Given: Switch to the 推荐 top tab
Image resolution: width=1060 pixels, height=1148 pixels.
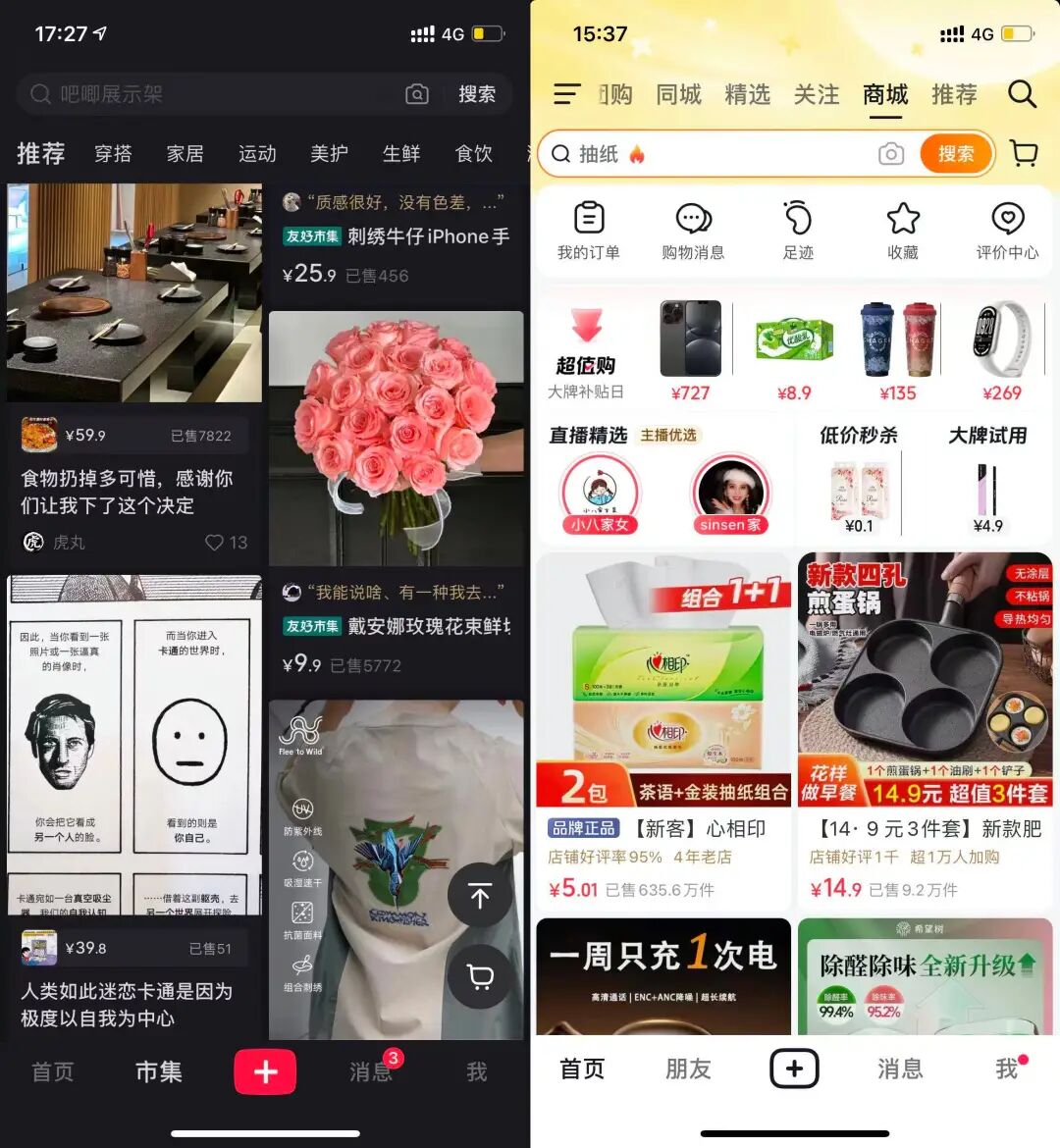Looking at the screenshot, I should coord(954,94).
